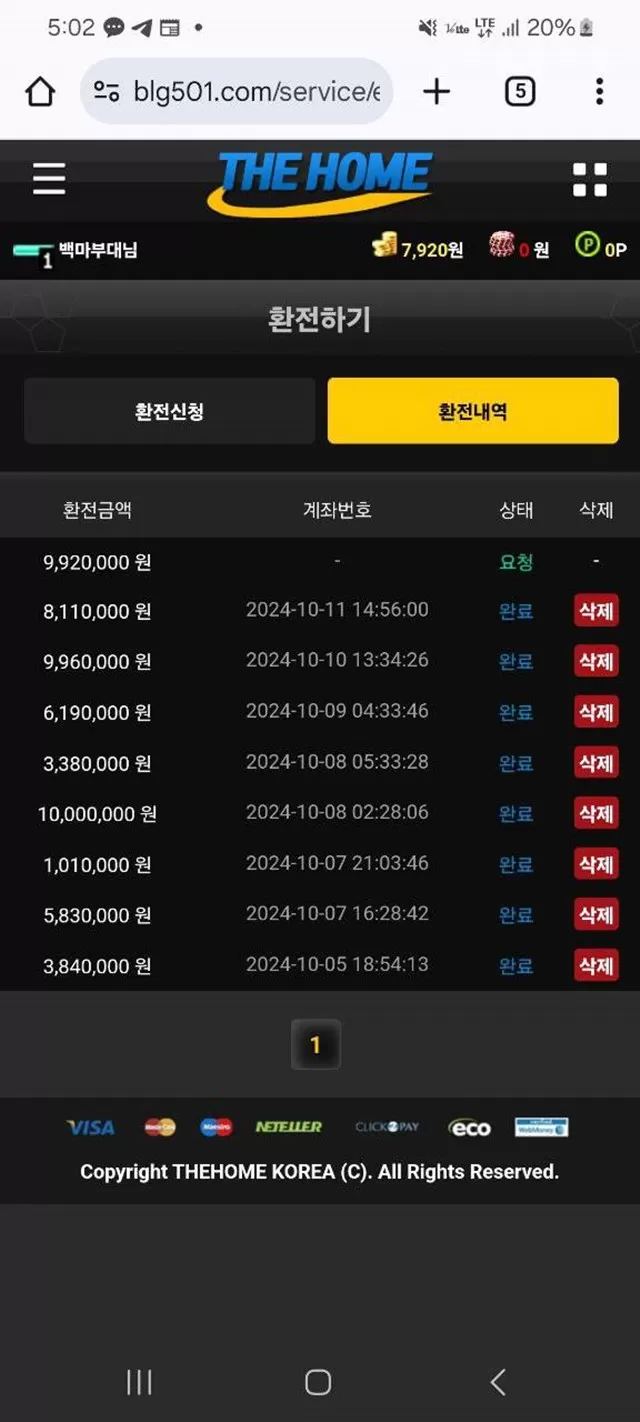The width and height of the screenshot is (640, 1422).
Task: Go back with the system back button
Action: pos(497,1382)
